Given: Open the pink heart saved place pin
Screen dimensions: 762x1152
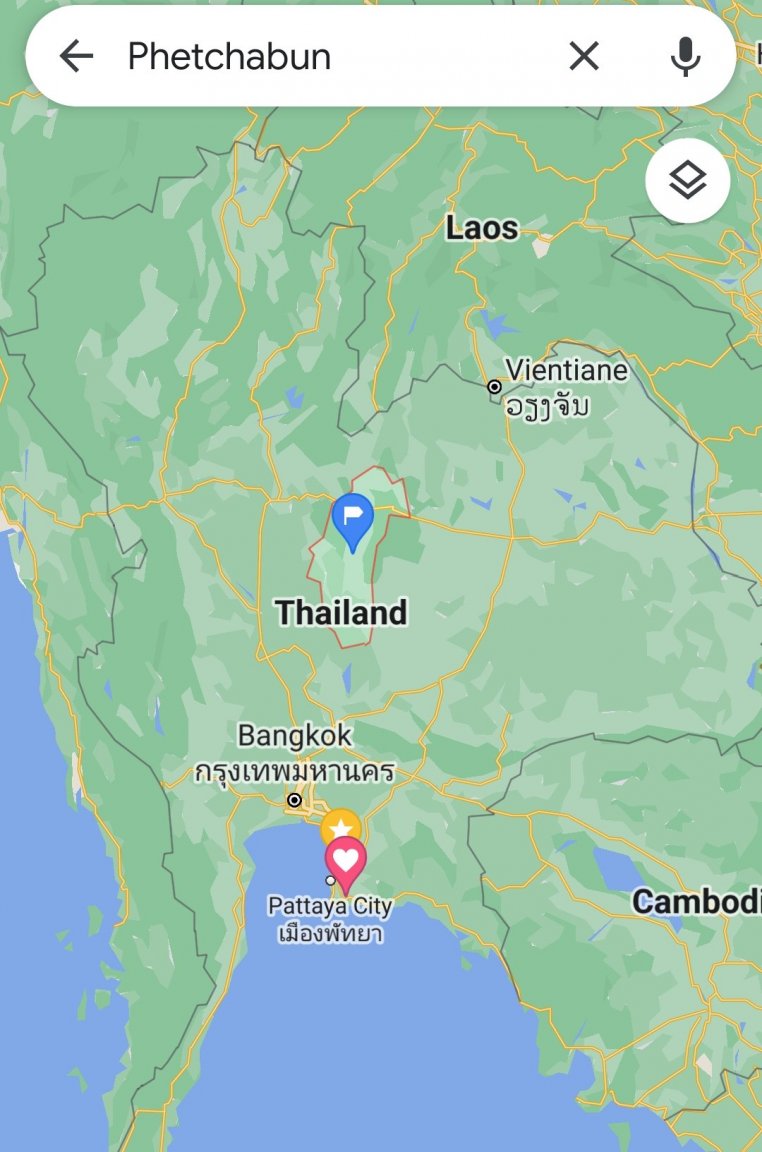Looking at the screenshot, I should [x=345, y=860].
